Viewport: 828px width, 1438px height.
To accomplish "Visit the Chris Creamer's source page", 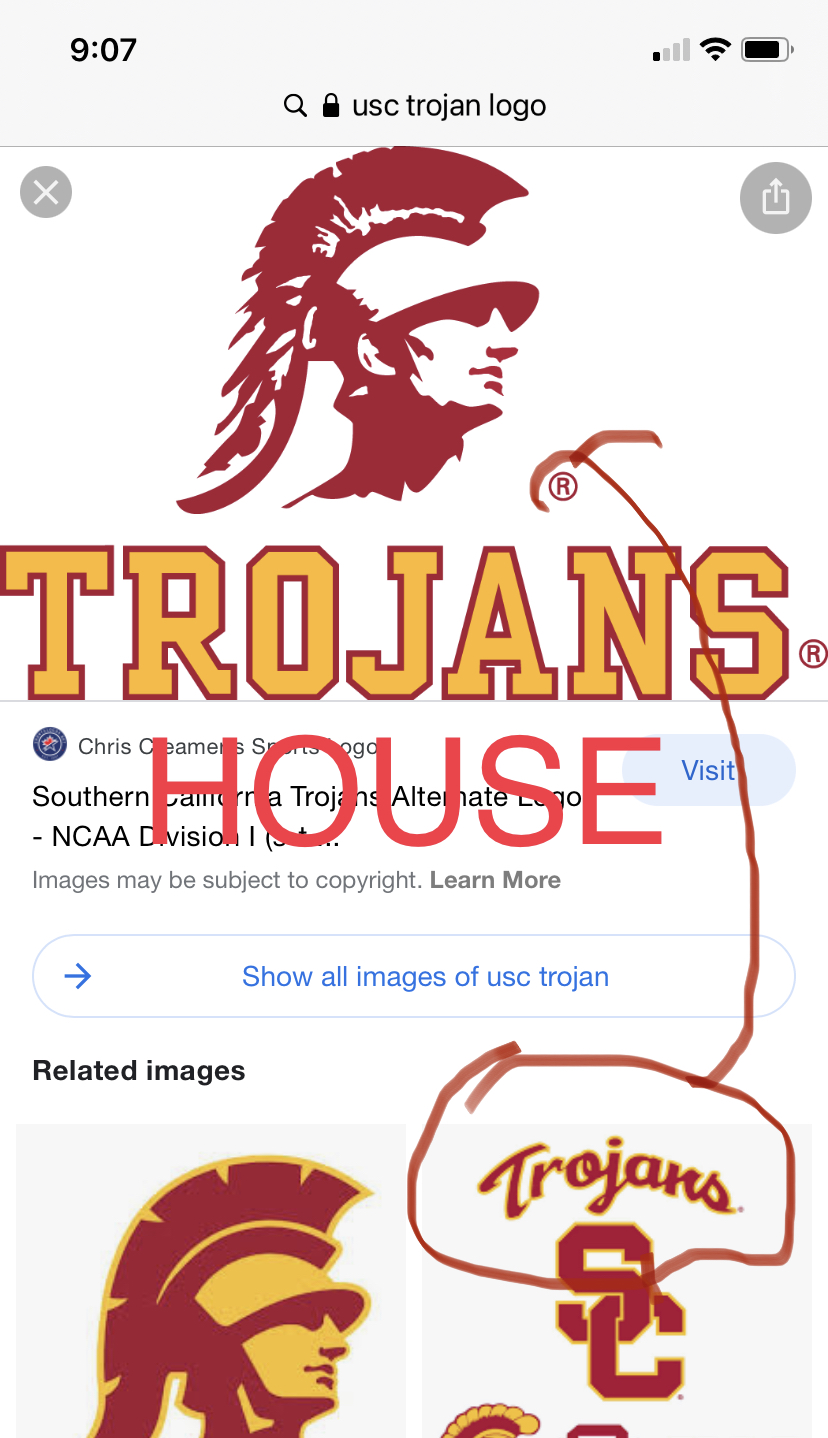I will click(708, 770).
